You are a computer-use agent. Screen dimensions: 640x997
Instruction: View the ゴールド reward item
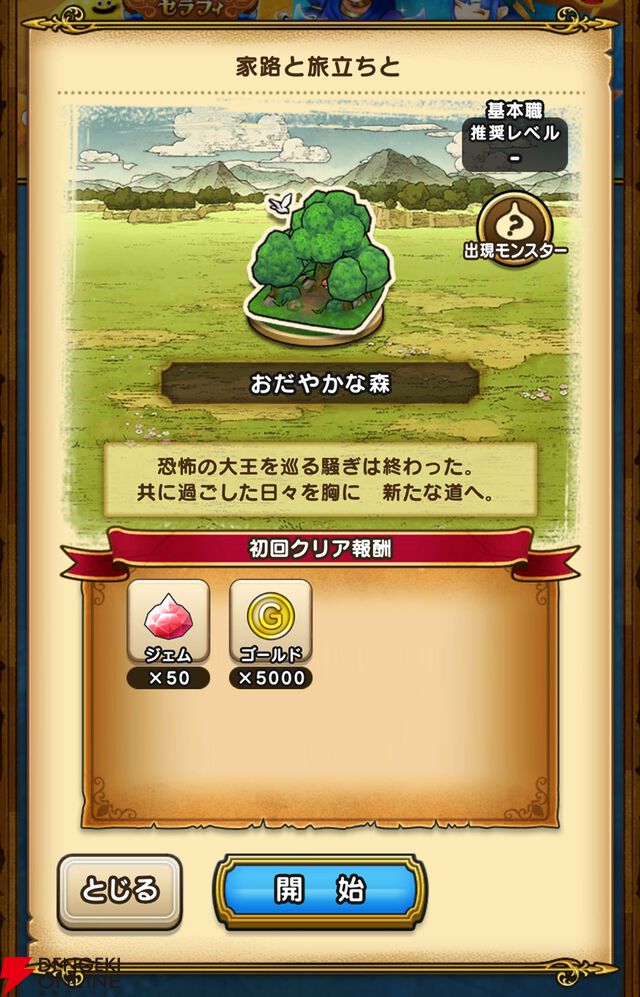click(x=270, y=623)
